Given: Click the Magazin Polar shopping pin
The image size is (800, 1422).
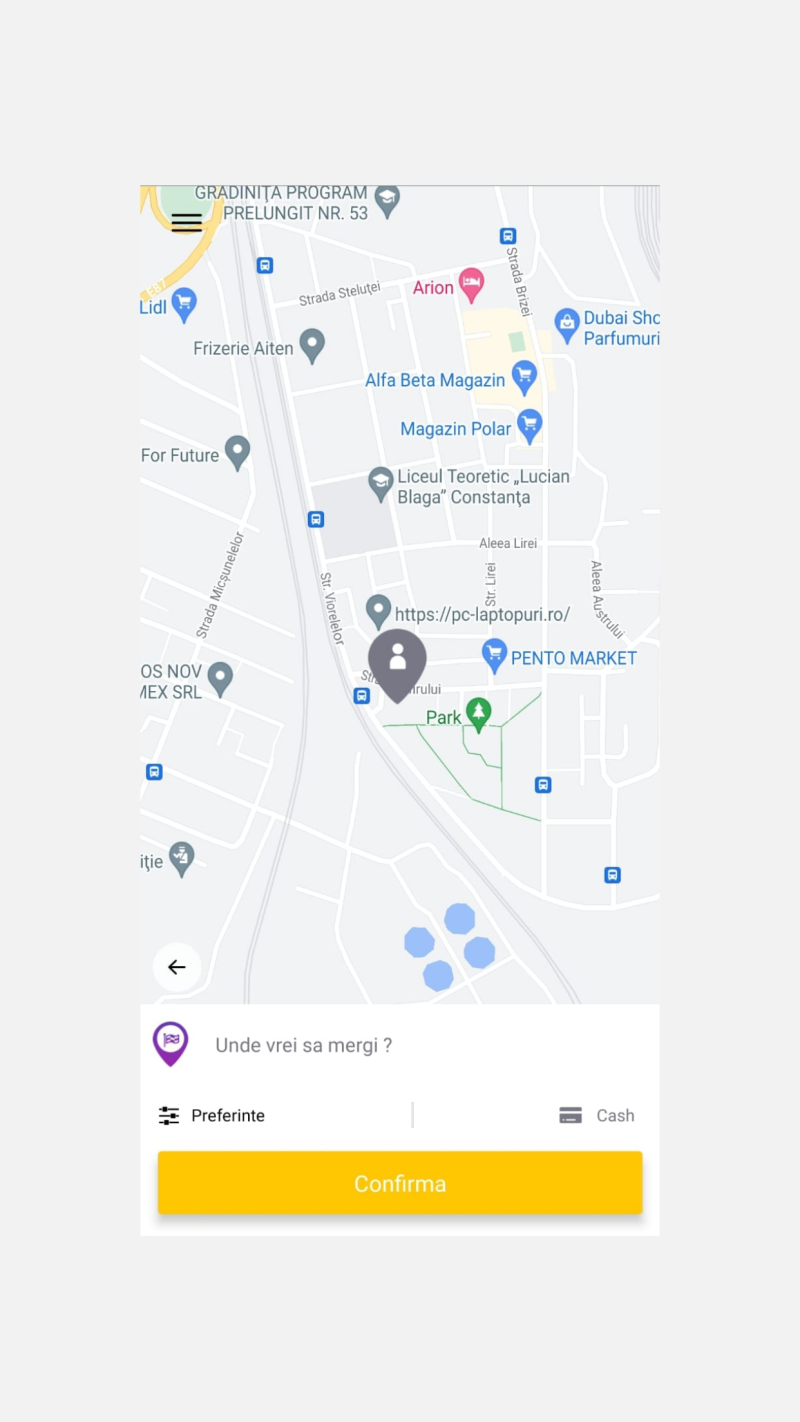Looking at the screenshot, I should pyautogui.click(x=530, y=425).
